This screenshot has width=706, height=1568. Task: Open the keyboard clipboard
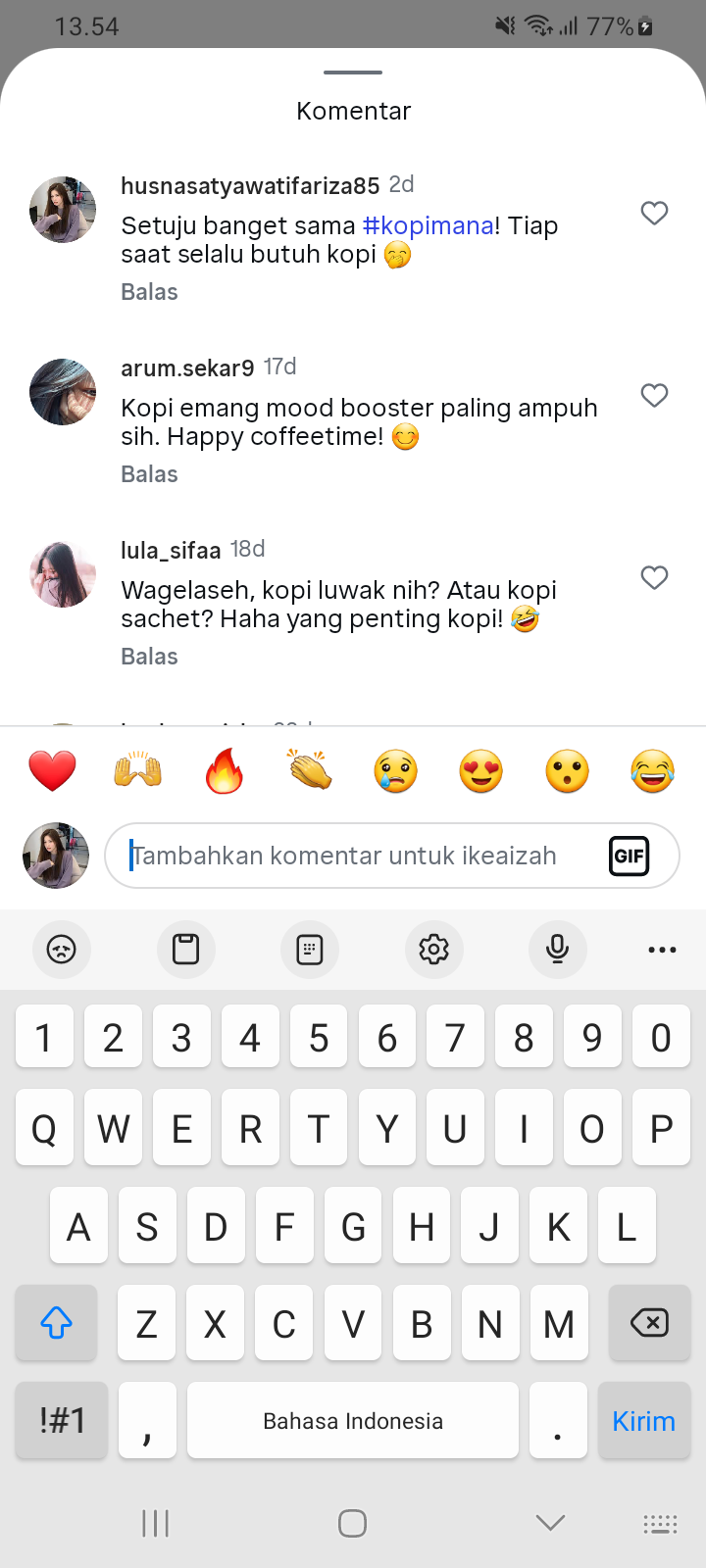coord(185,949)
